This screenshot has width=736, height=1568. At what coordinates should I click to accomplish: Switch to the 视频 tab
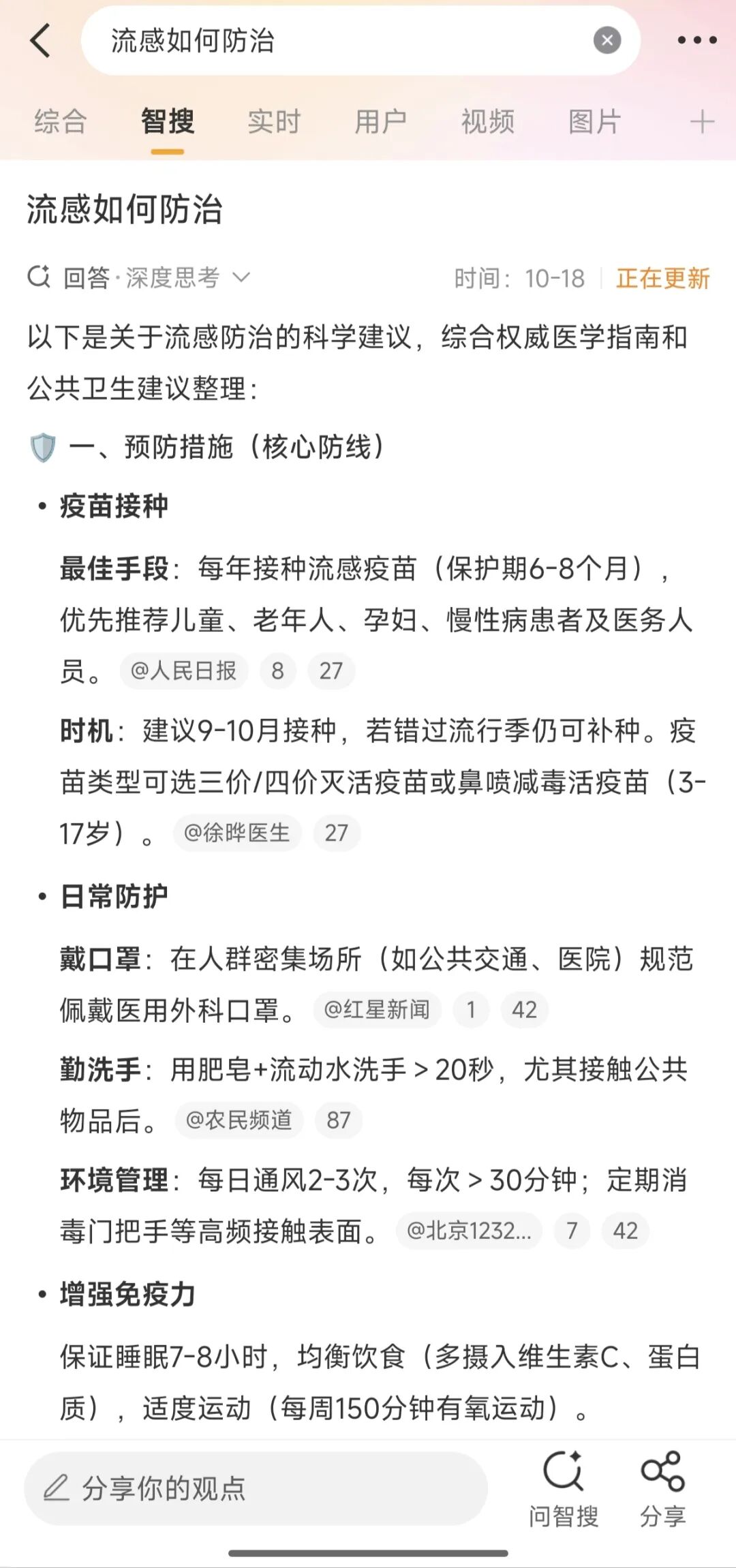(487, 122)
